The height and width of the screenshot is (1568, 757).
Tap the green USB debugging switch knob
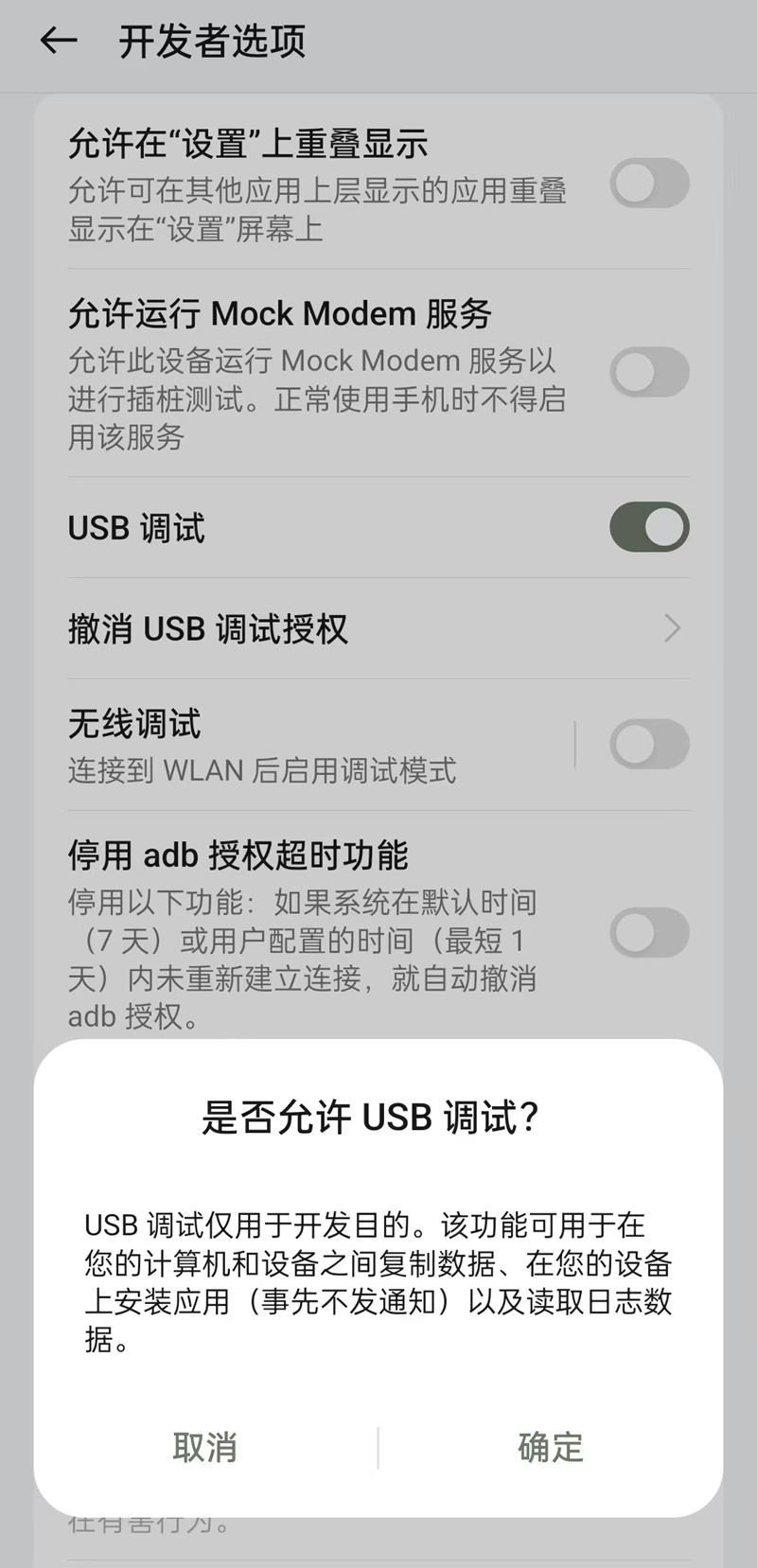click(665, 527)
